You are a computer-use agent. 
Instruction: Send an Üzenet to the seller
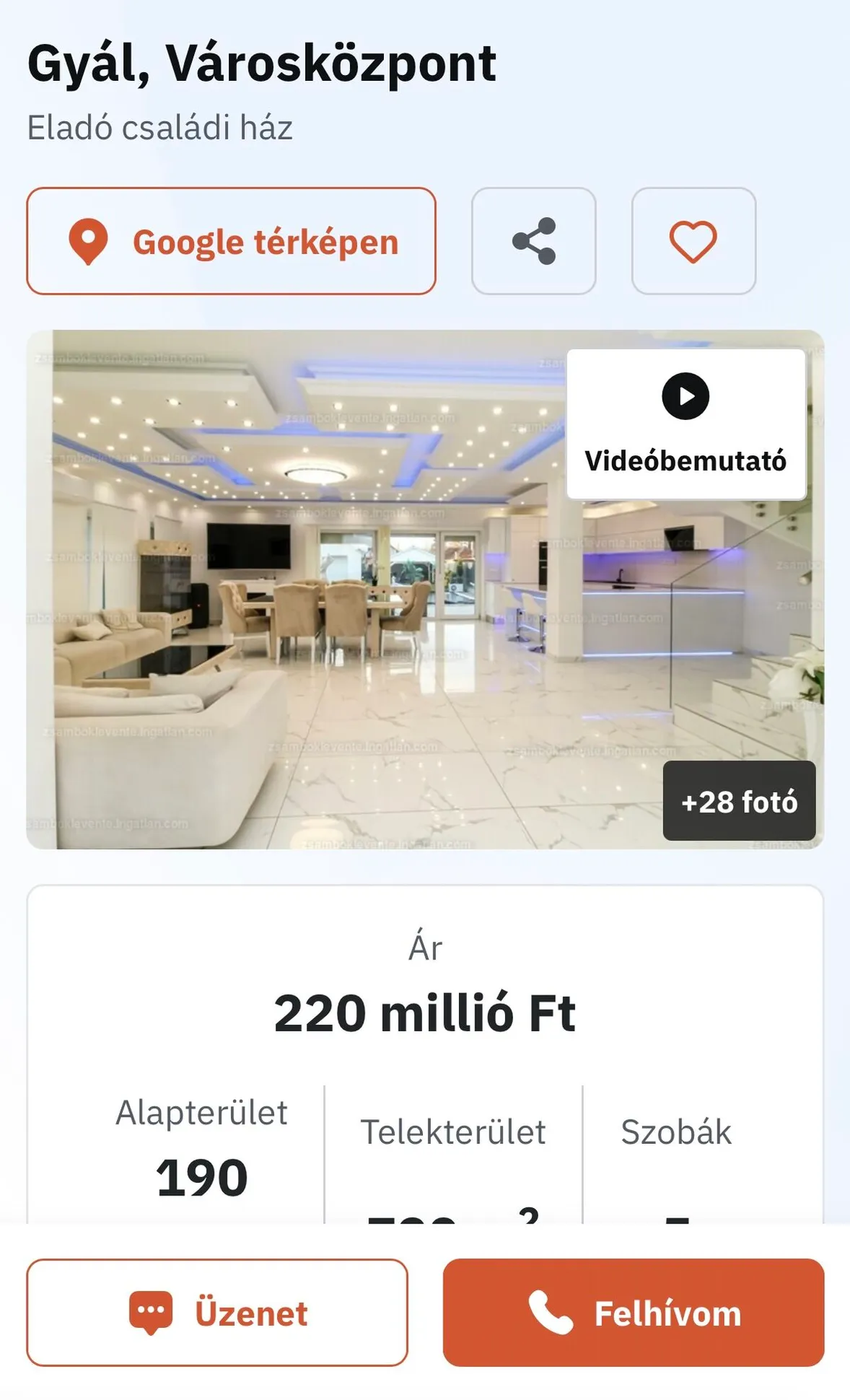pyautogui.click(x=217, y=1312)
